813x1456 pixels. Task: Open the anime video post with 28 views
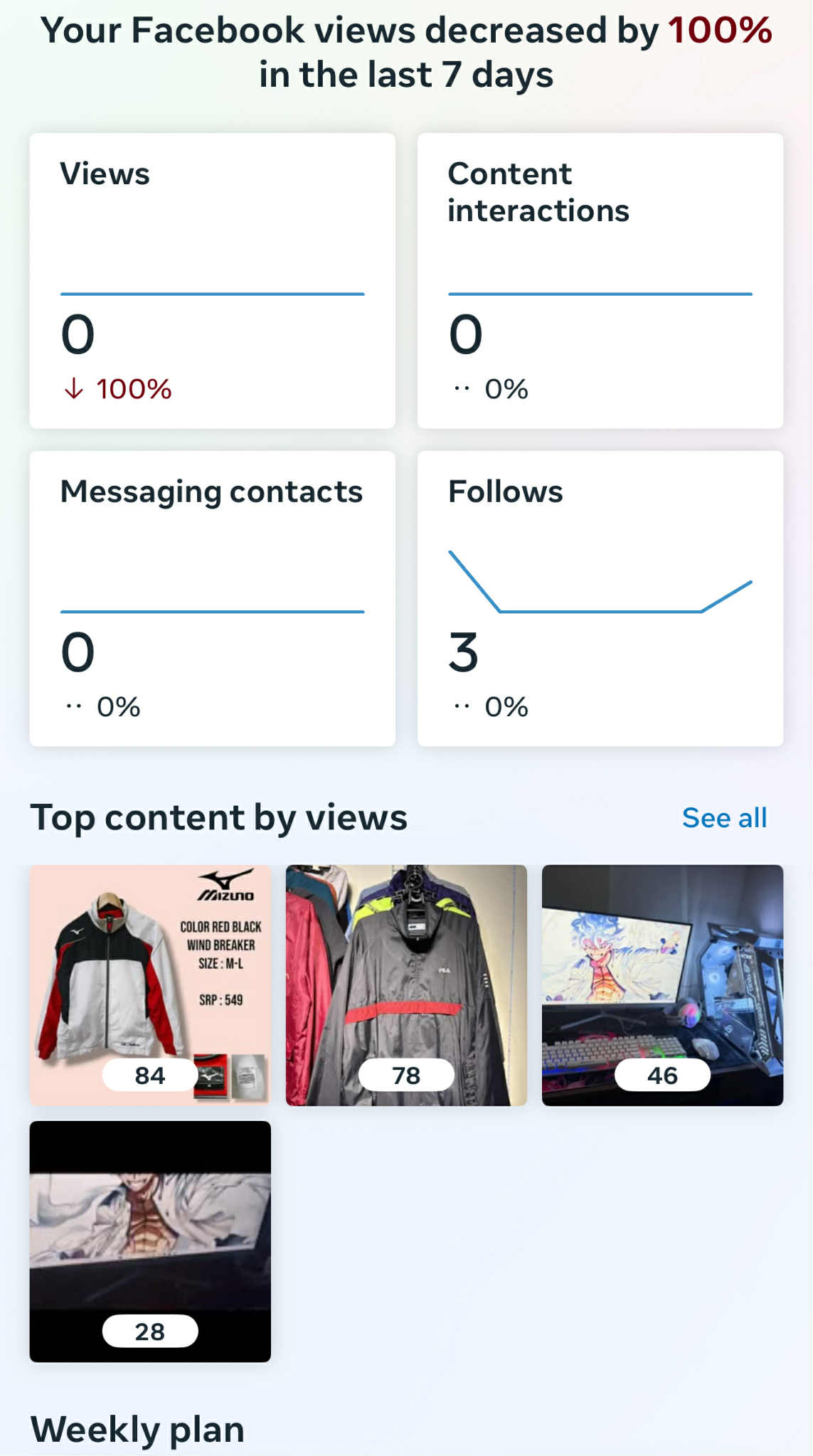click(x=150, y=1240)
